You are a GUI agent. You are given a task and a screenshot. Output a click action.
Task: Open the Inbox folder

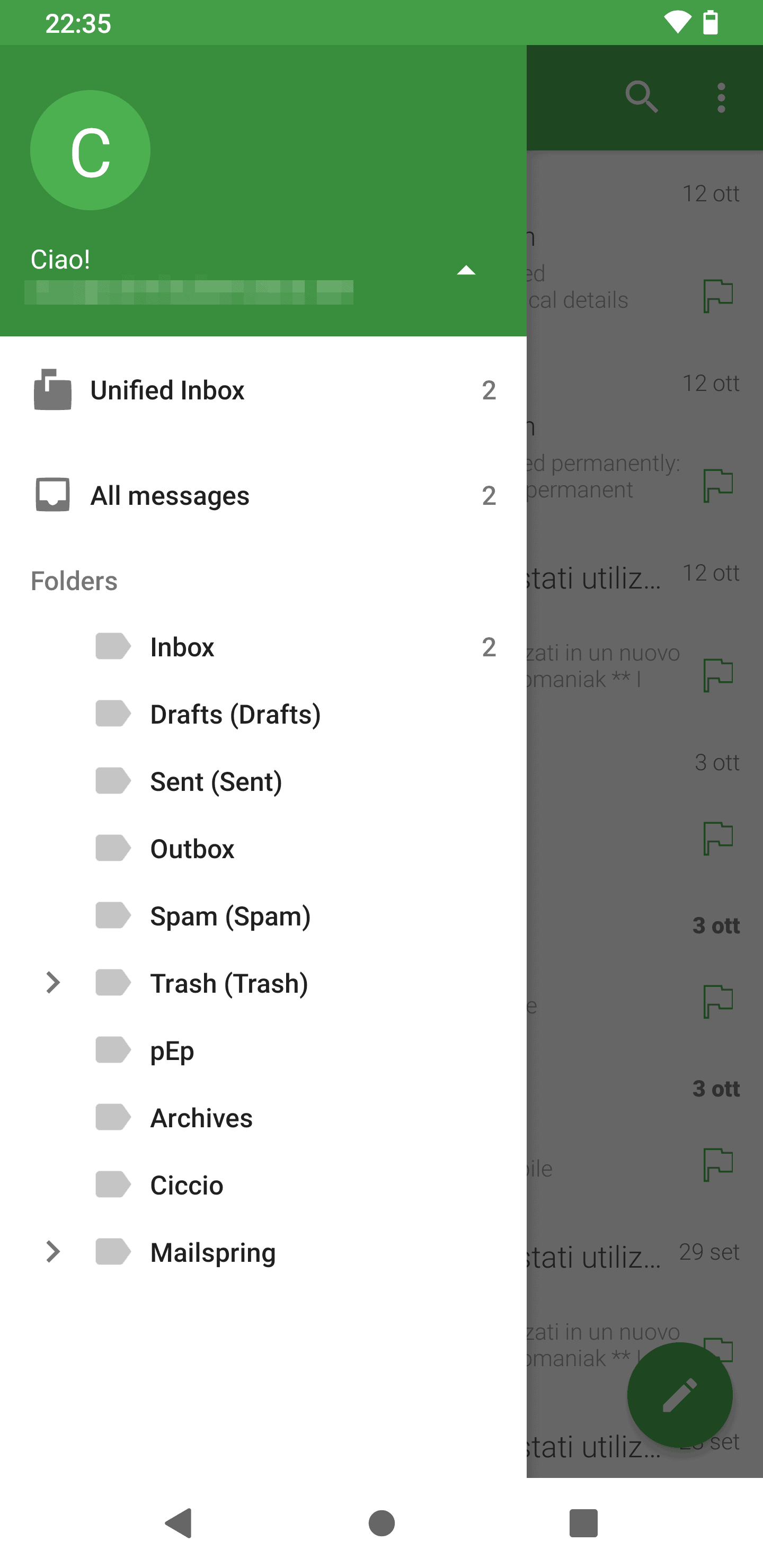(x=263, y=646)
